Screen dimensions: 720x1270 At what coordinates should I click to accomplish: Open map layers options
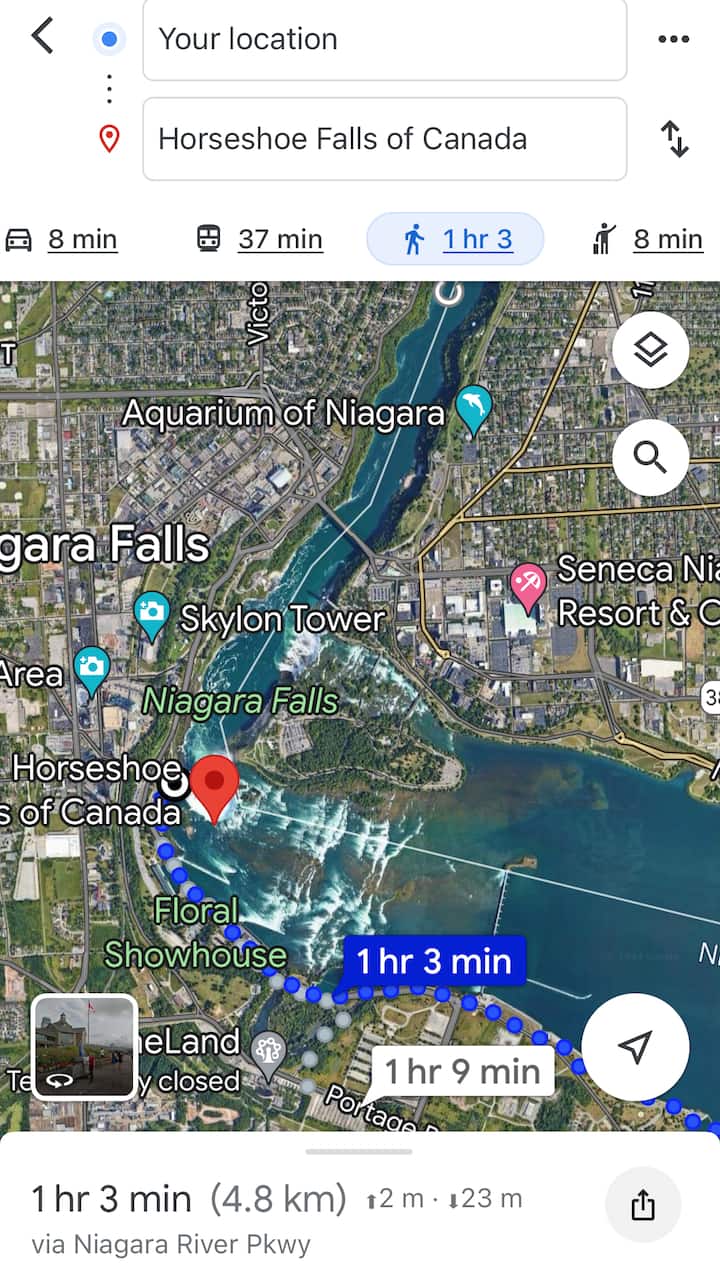tap(650, 350)
